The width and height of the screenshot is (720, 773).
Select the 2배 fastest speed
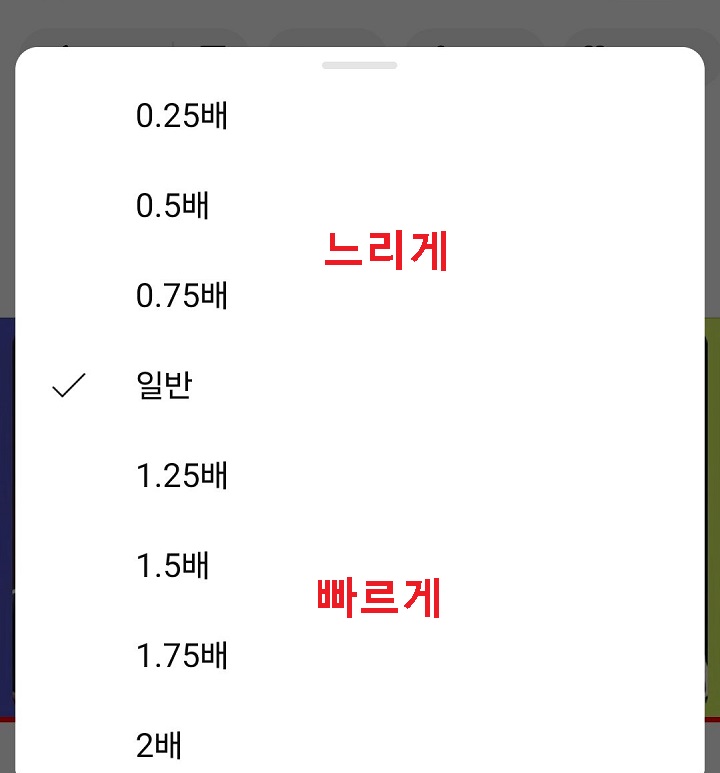160,745
